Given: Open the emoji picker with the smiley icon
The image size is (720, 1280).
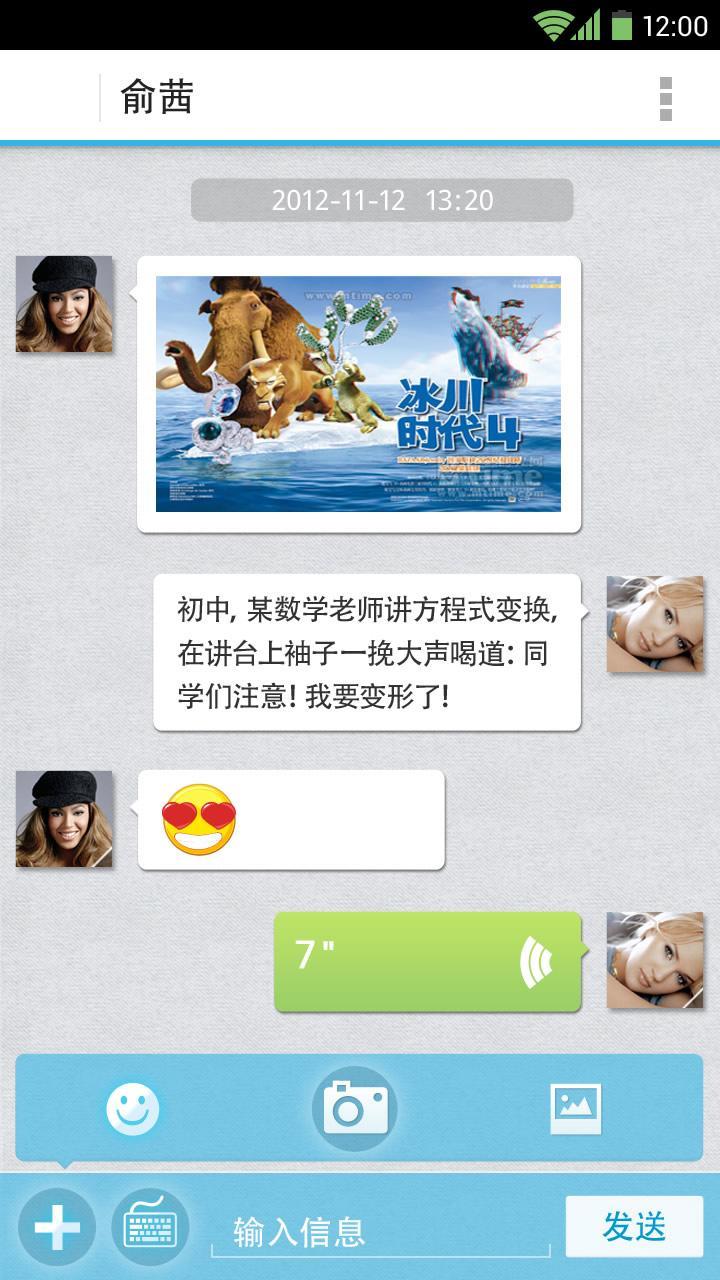Looking at the screenshot, I should pos(133,1109).
